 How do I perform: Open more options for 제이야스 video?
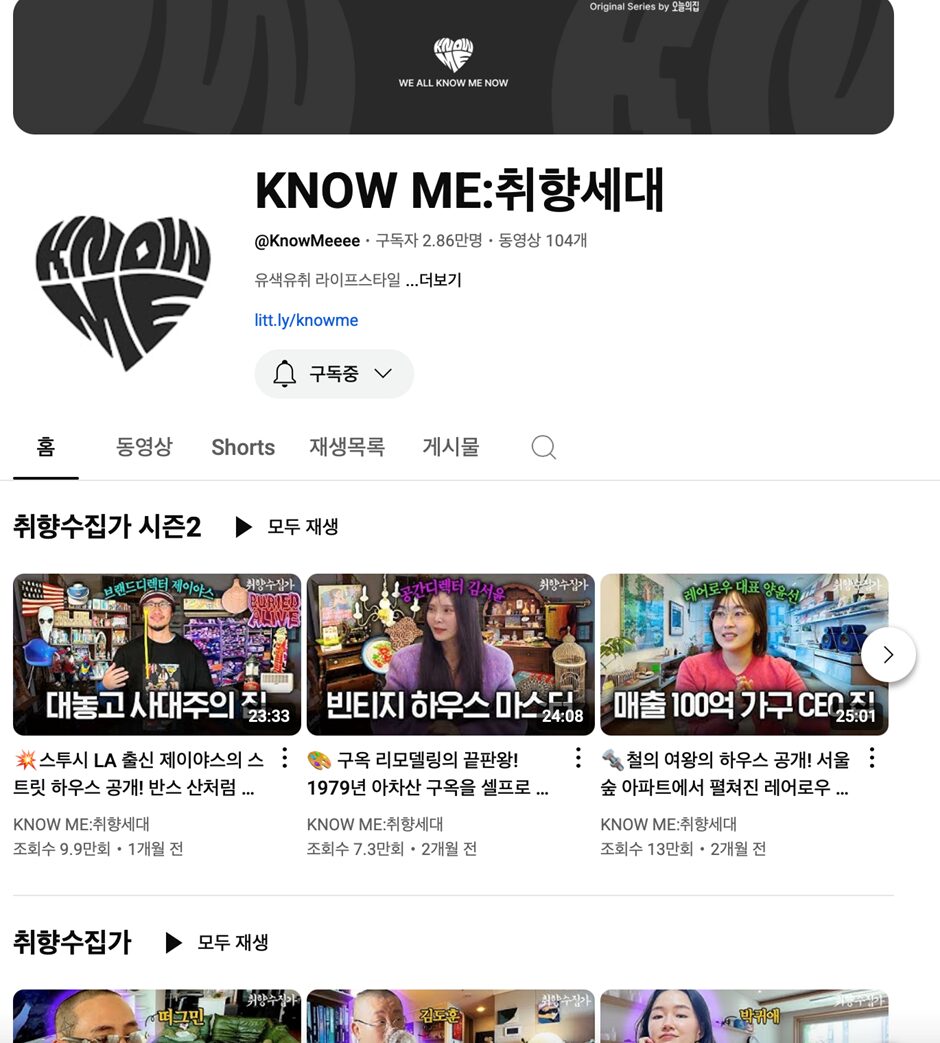coord(284,758)
